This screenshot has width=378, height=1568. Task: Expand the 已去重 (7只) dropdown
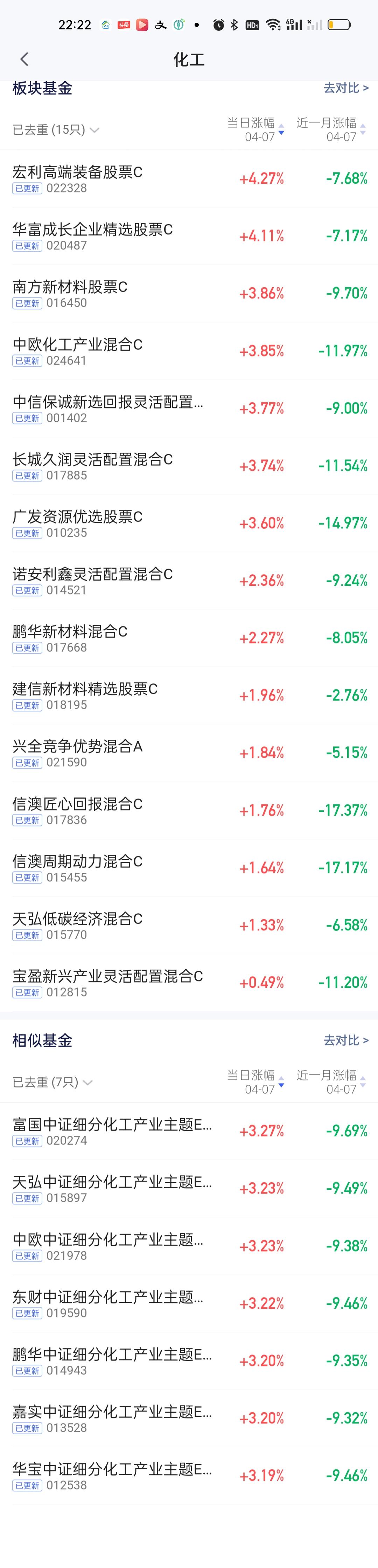click(52, 1082)
